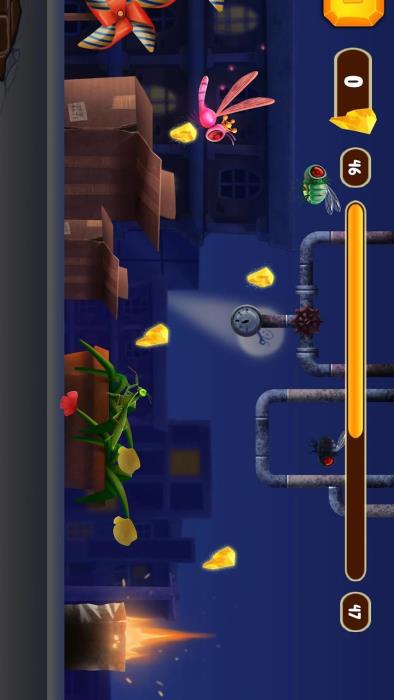Tap the orange pause button
The image size is (394, 700).
pyautogui.click(x=353, y=11)
